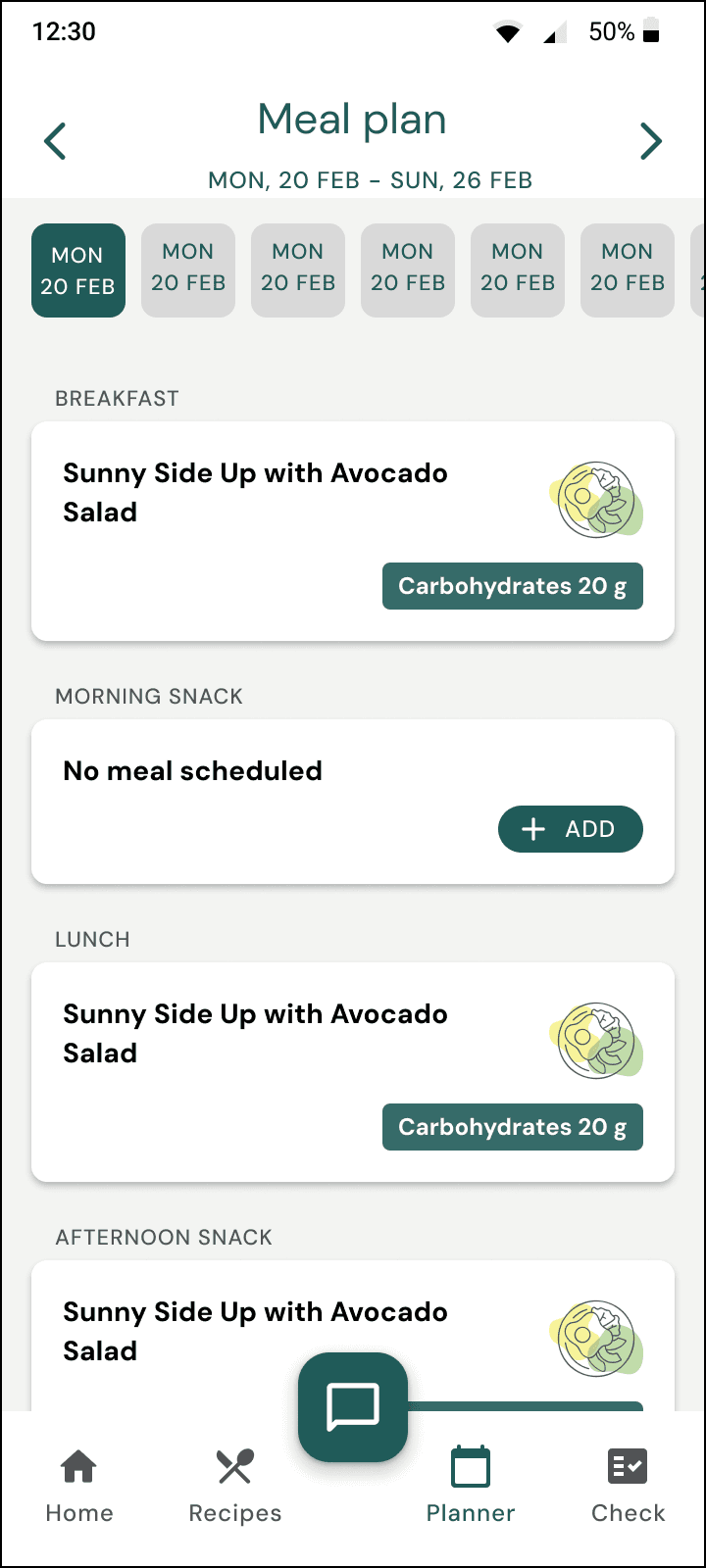The height and width of the screenshot is (1568, 706).
Task: Open the chat floating button
Action: (353, 1407)
